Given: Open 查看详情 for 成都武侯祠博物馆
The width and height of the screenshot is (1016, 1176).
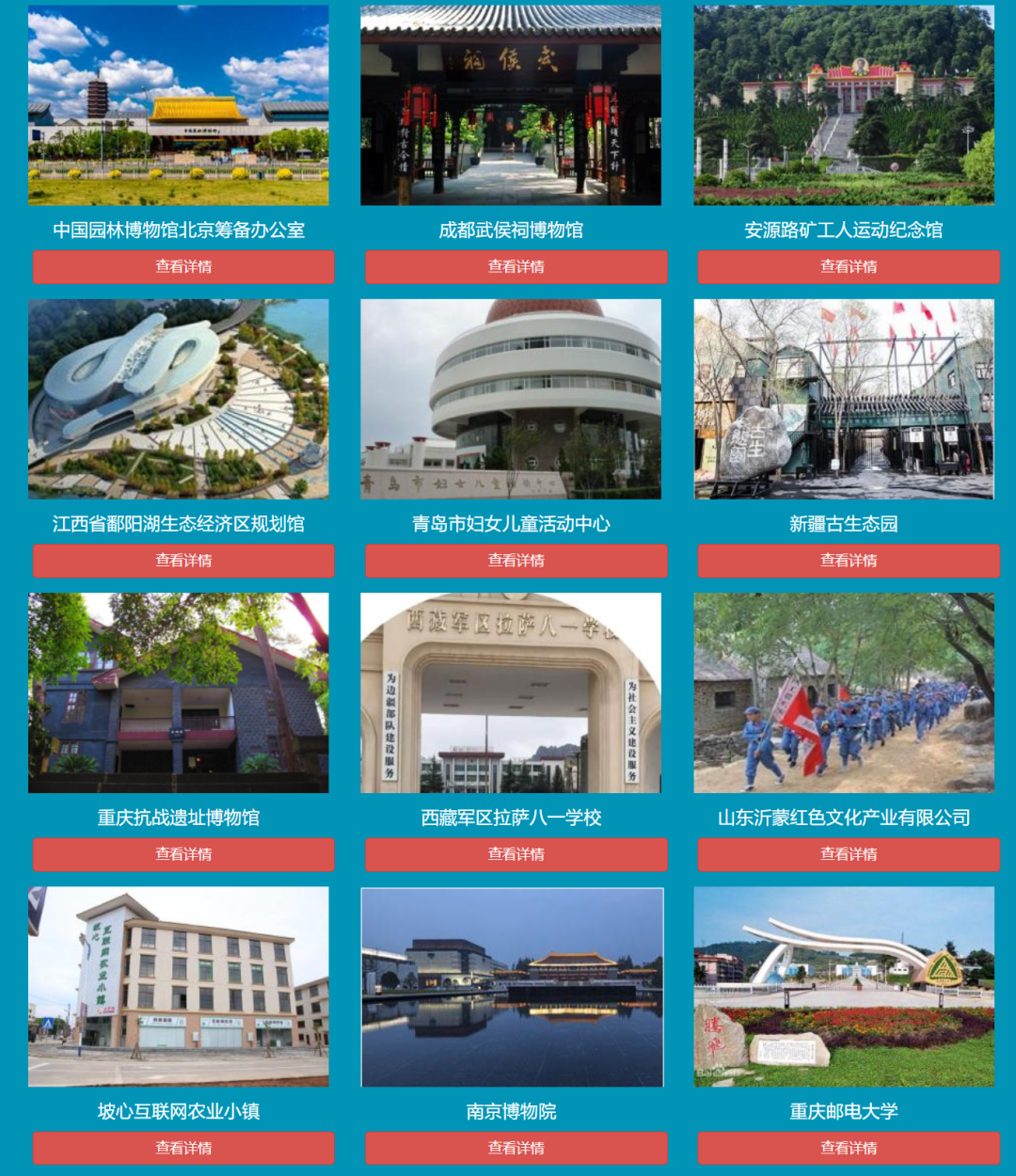Looking at the screenshot, I should click(x=516, y=266).
